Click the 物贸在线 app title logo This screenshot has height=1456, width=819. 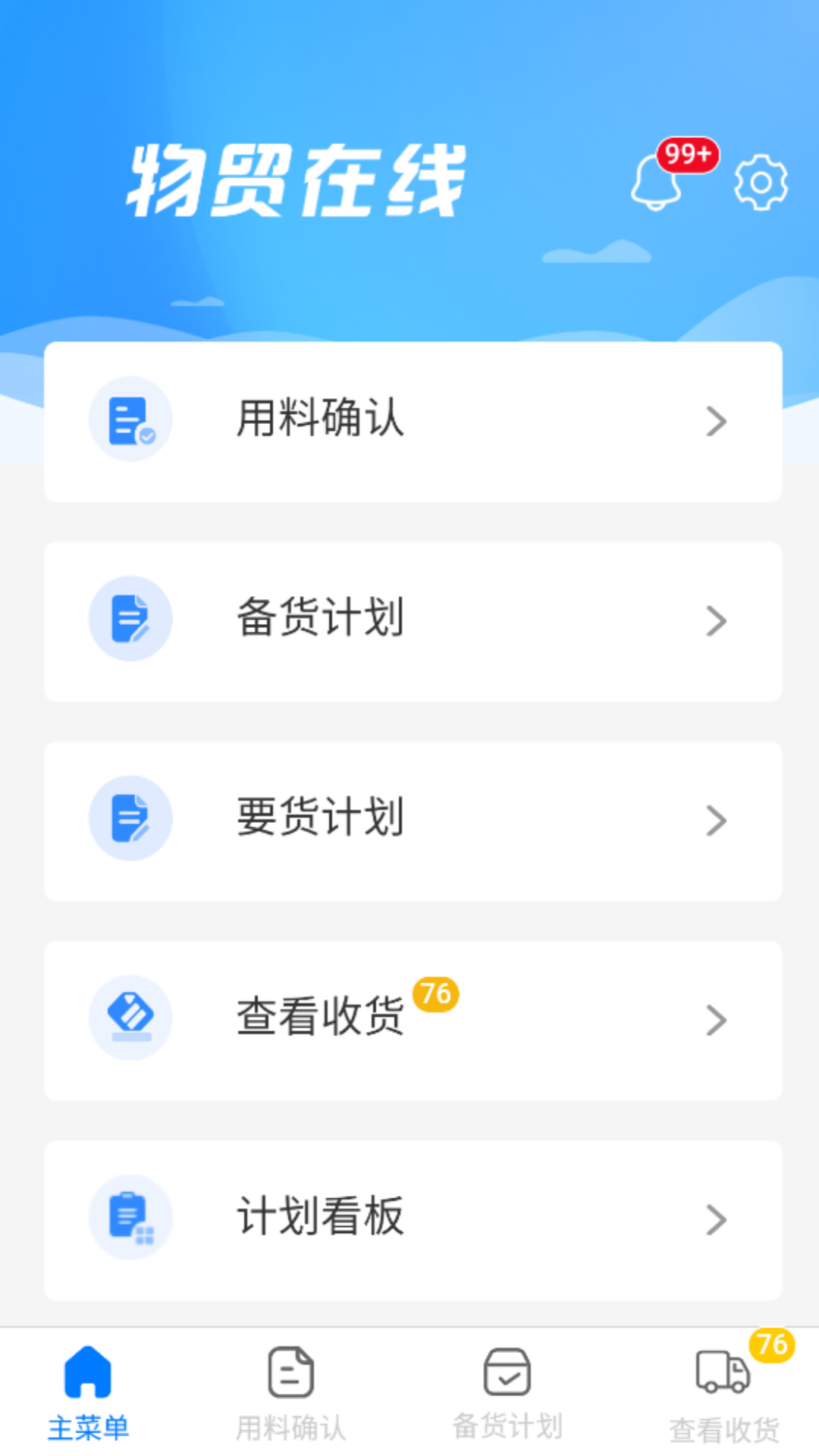(296, 178)
